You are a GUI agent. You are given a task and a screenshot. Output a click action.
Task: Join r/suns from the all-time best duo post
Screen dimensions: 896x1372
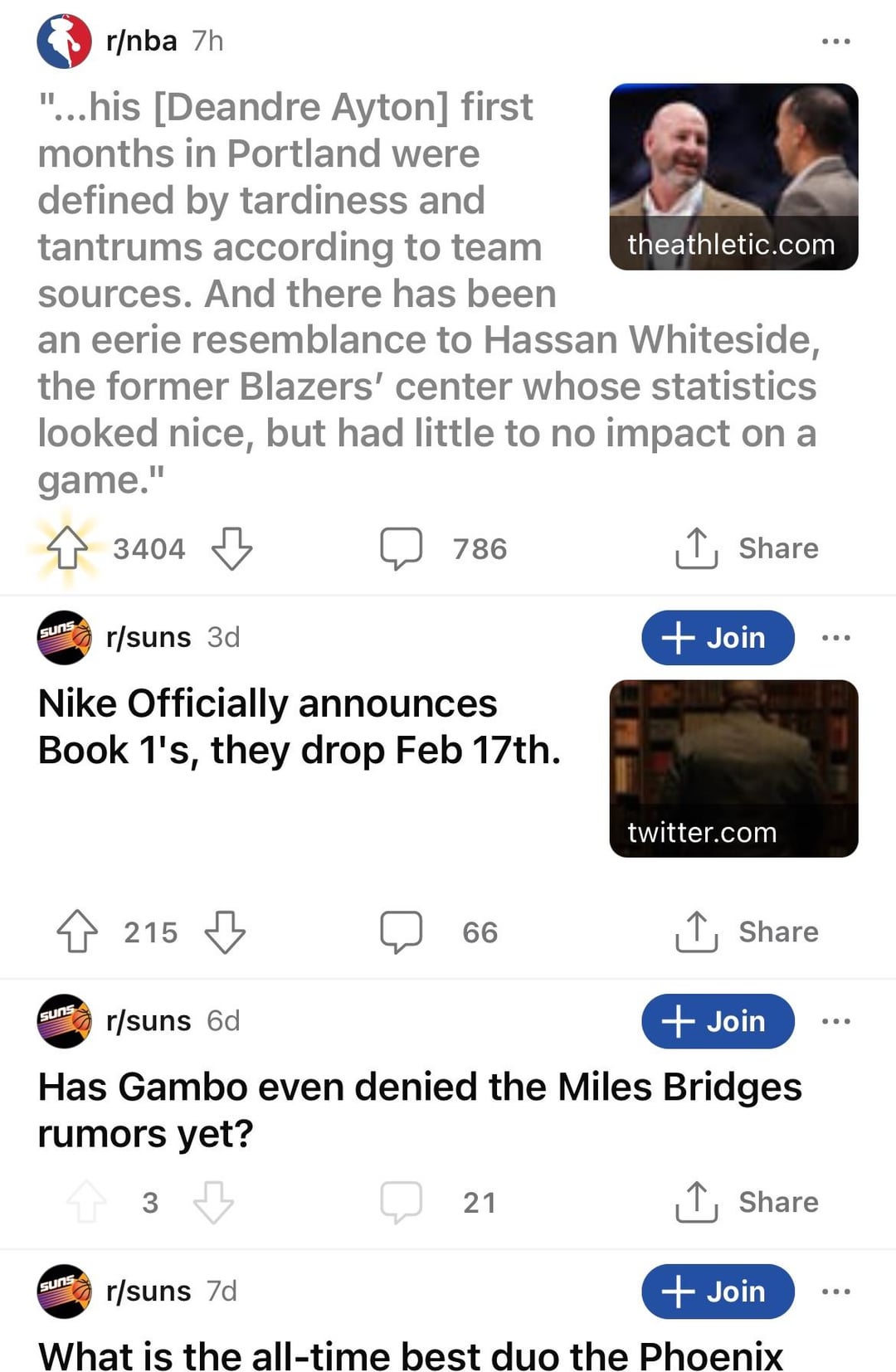click(x=718, y=1291)
